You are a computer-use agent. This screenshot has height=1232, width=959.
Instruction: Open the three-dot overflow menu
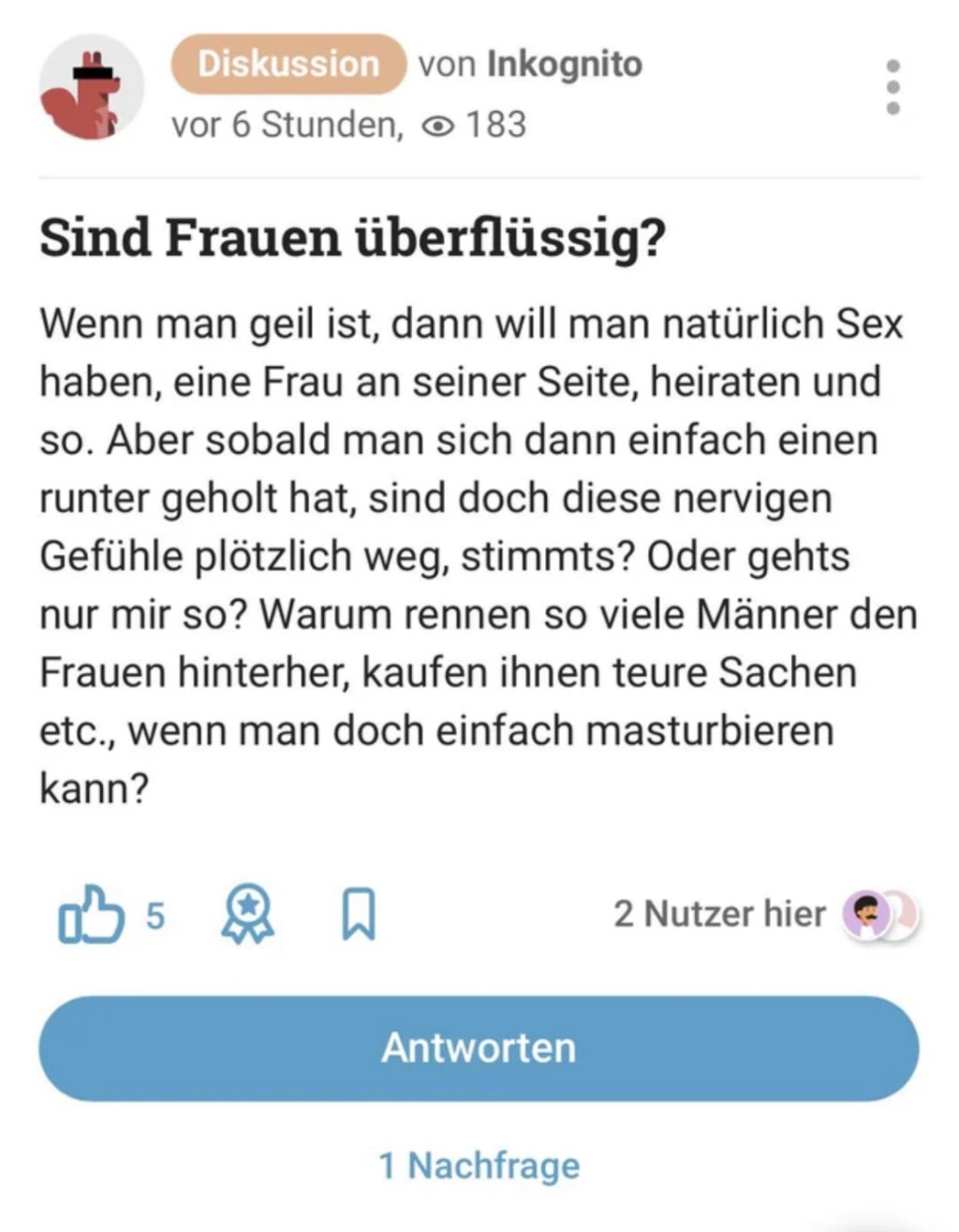pyautogui.click(x=893, y=88)
